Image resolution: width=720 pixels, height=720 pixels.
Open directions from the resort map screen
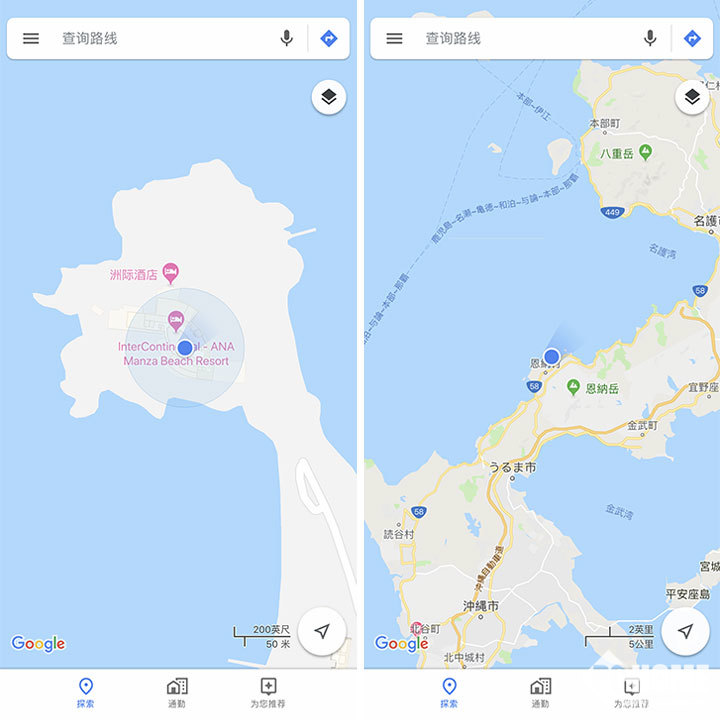click(x=329, y=38)
